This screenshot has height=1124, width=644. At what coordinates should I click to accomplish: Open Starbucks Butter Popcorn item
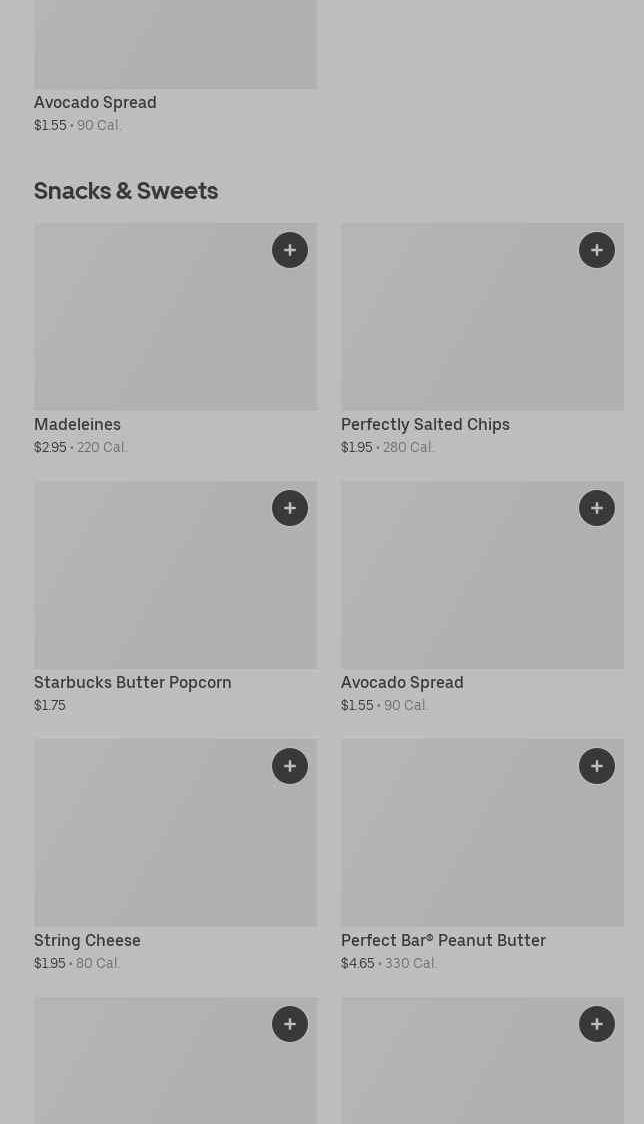(160, 588)
